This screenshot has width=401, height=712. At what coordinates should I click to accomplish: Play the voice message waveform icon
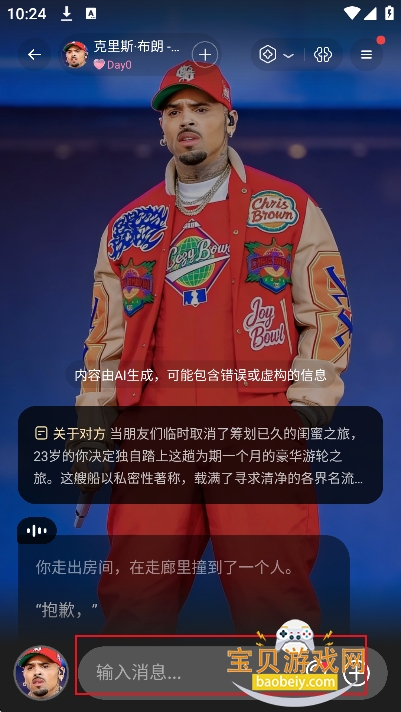click(37, 531)
